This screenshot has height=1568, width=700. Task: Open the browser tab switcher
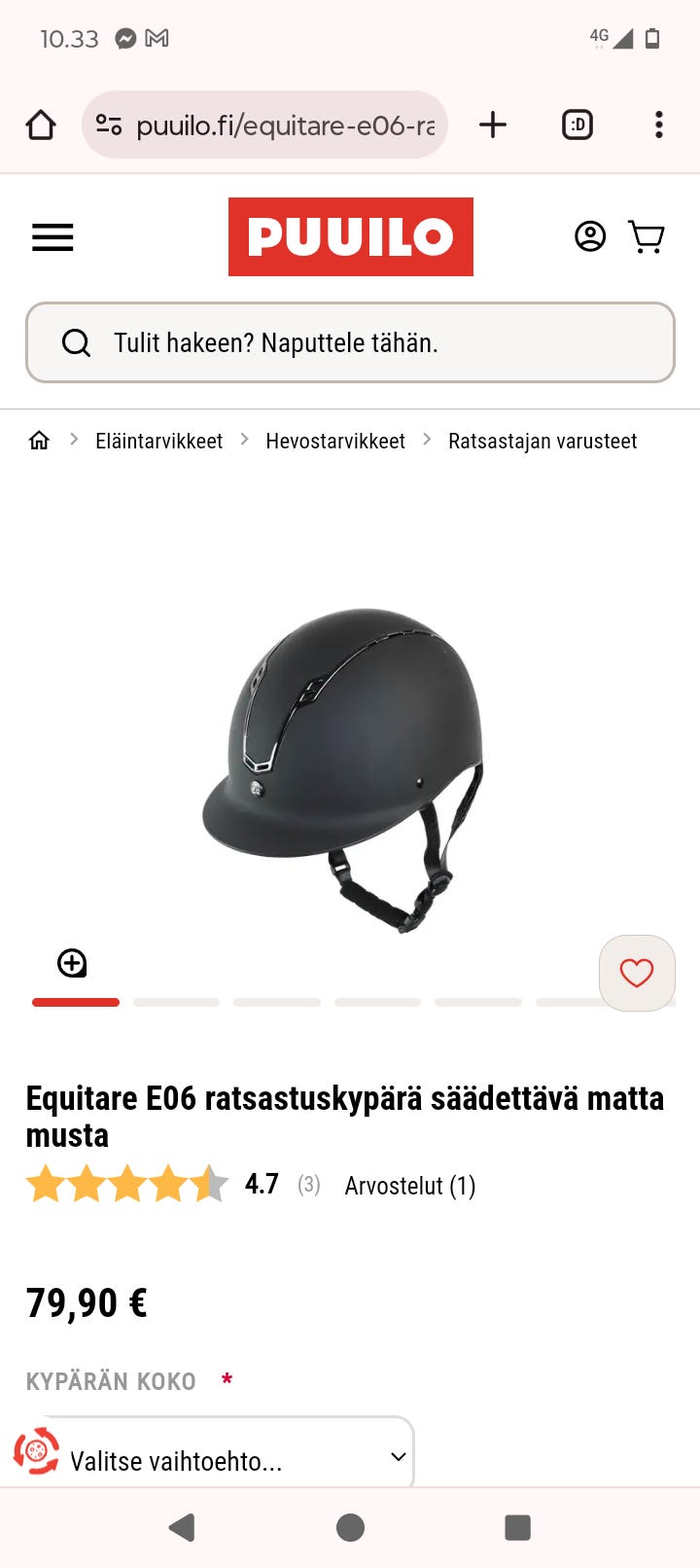click(577, 125)
